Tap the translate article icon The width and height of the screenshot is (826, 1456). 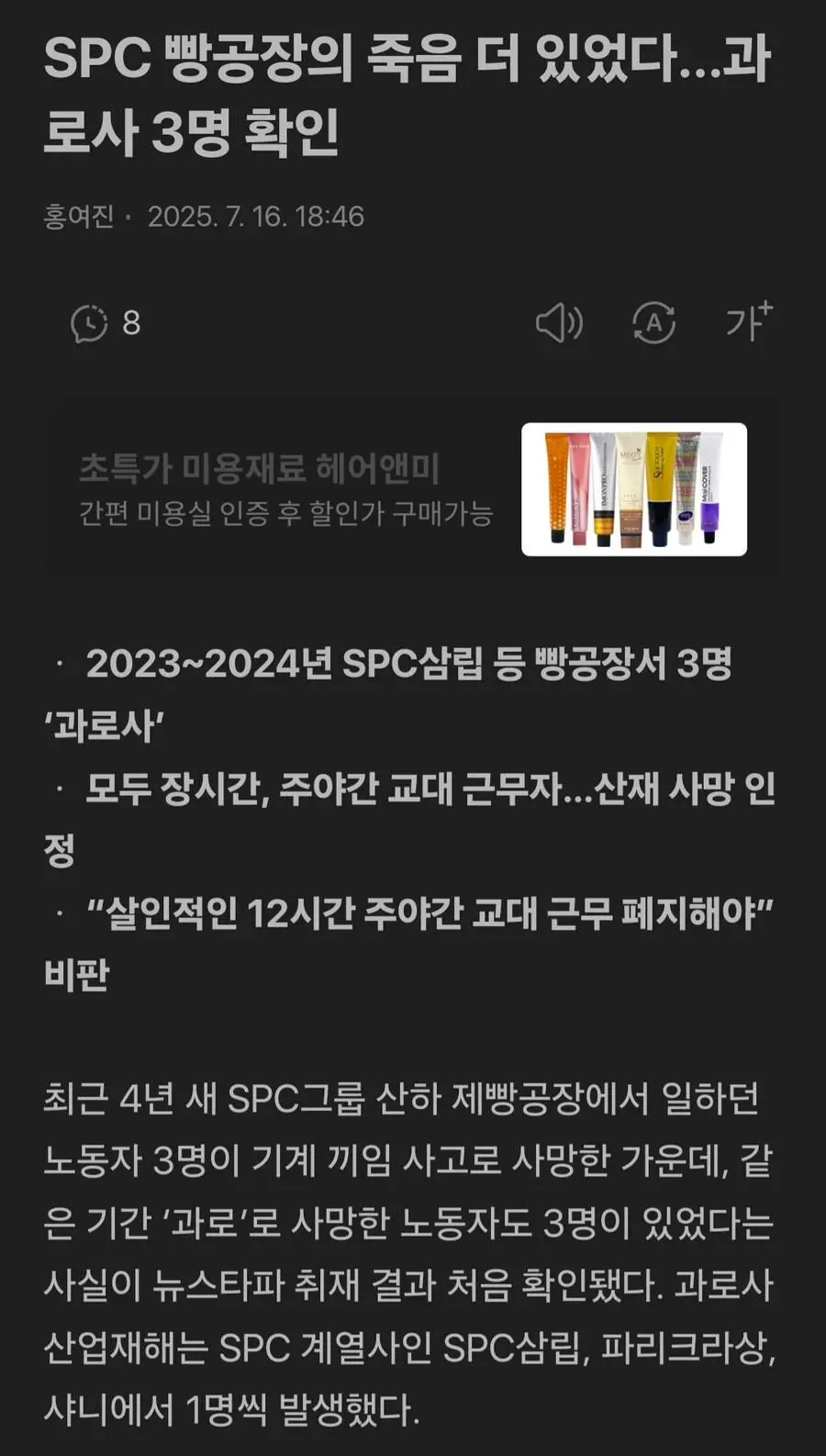tap(653, 323)
